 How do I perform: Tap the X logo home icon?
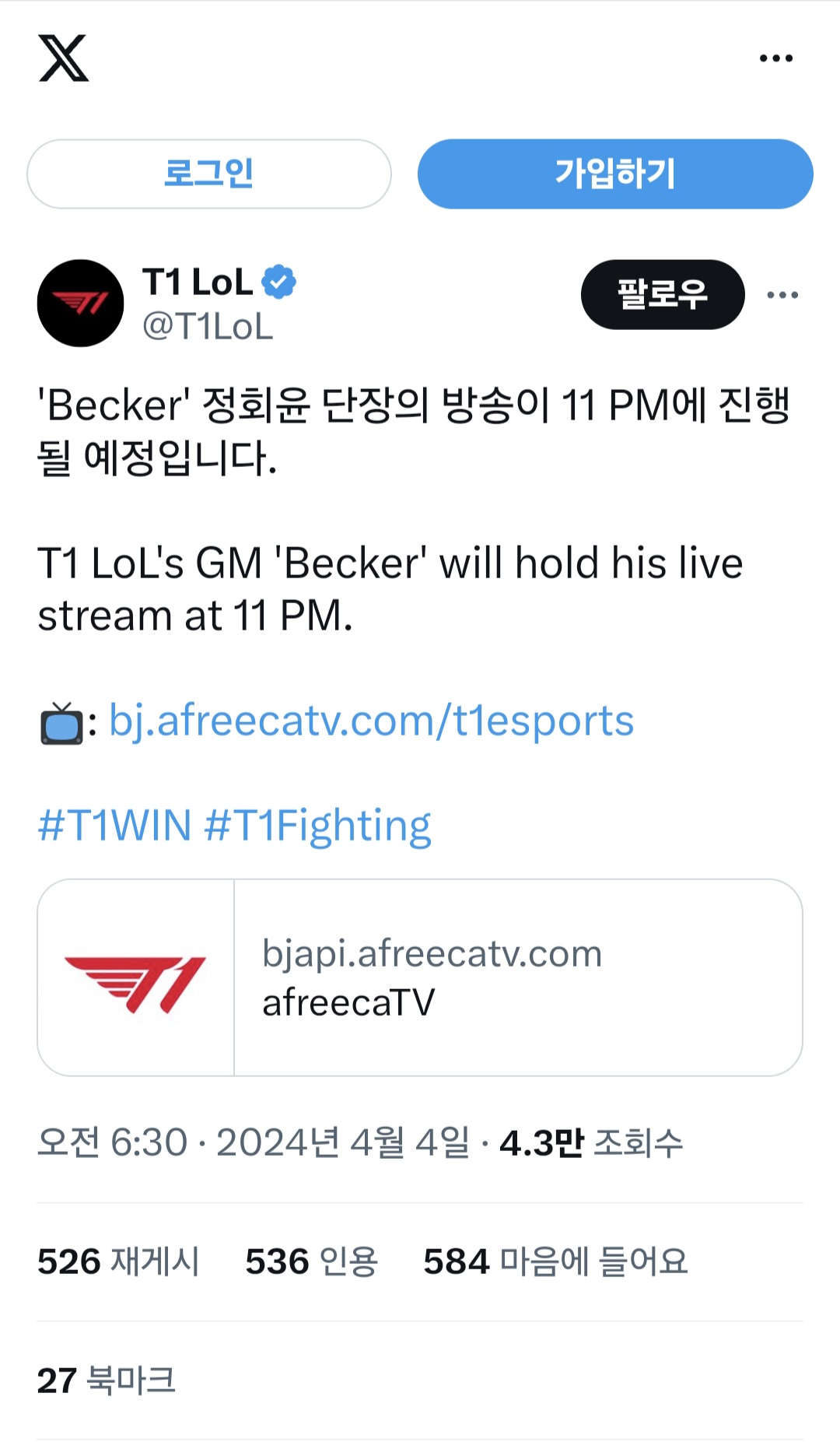click(64, 58)
